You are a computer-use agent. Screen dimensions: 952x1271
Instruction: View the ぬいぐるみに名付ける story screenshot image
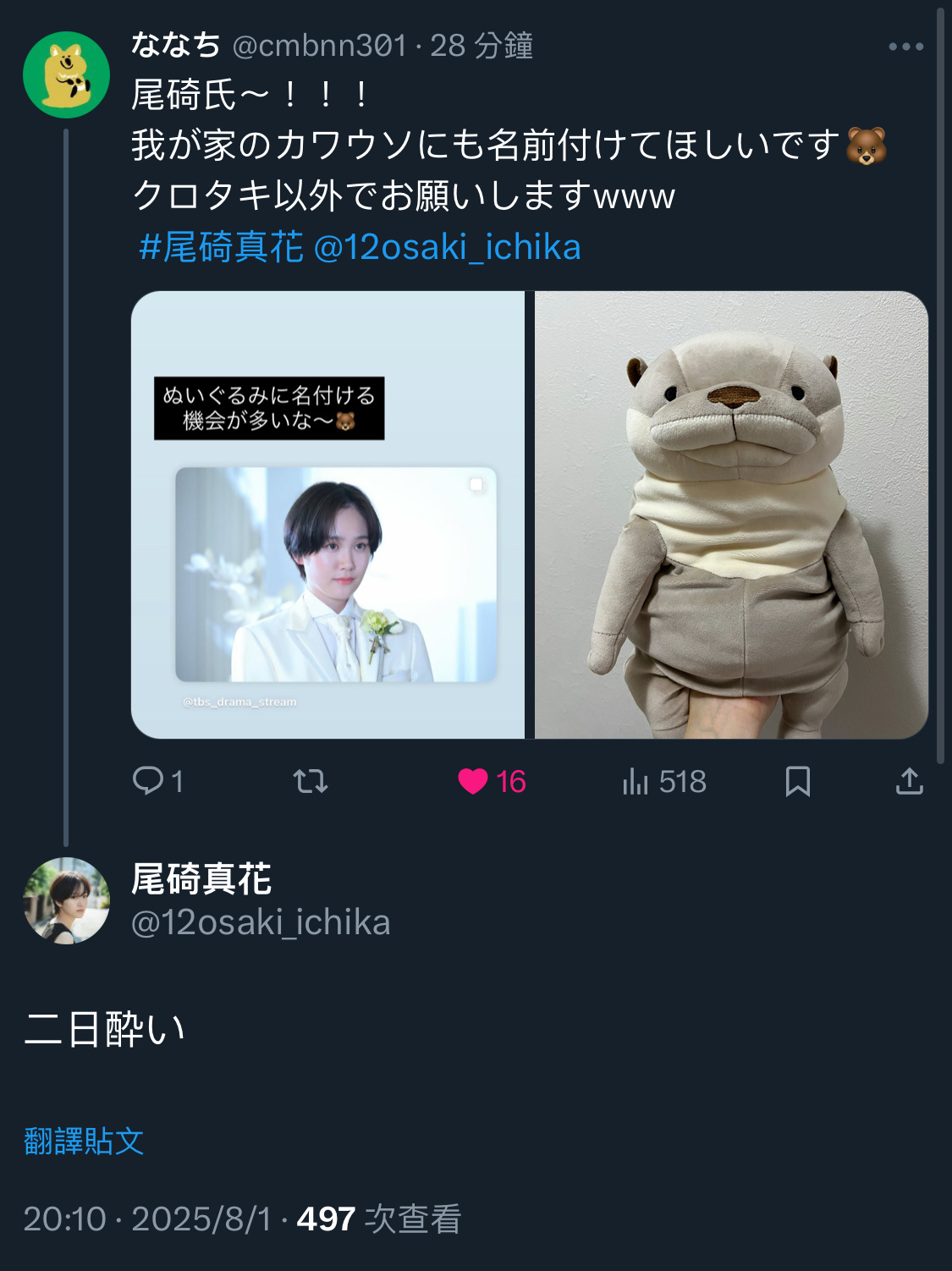coord(328,514)
